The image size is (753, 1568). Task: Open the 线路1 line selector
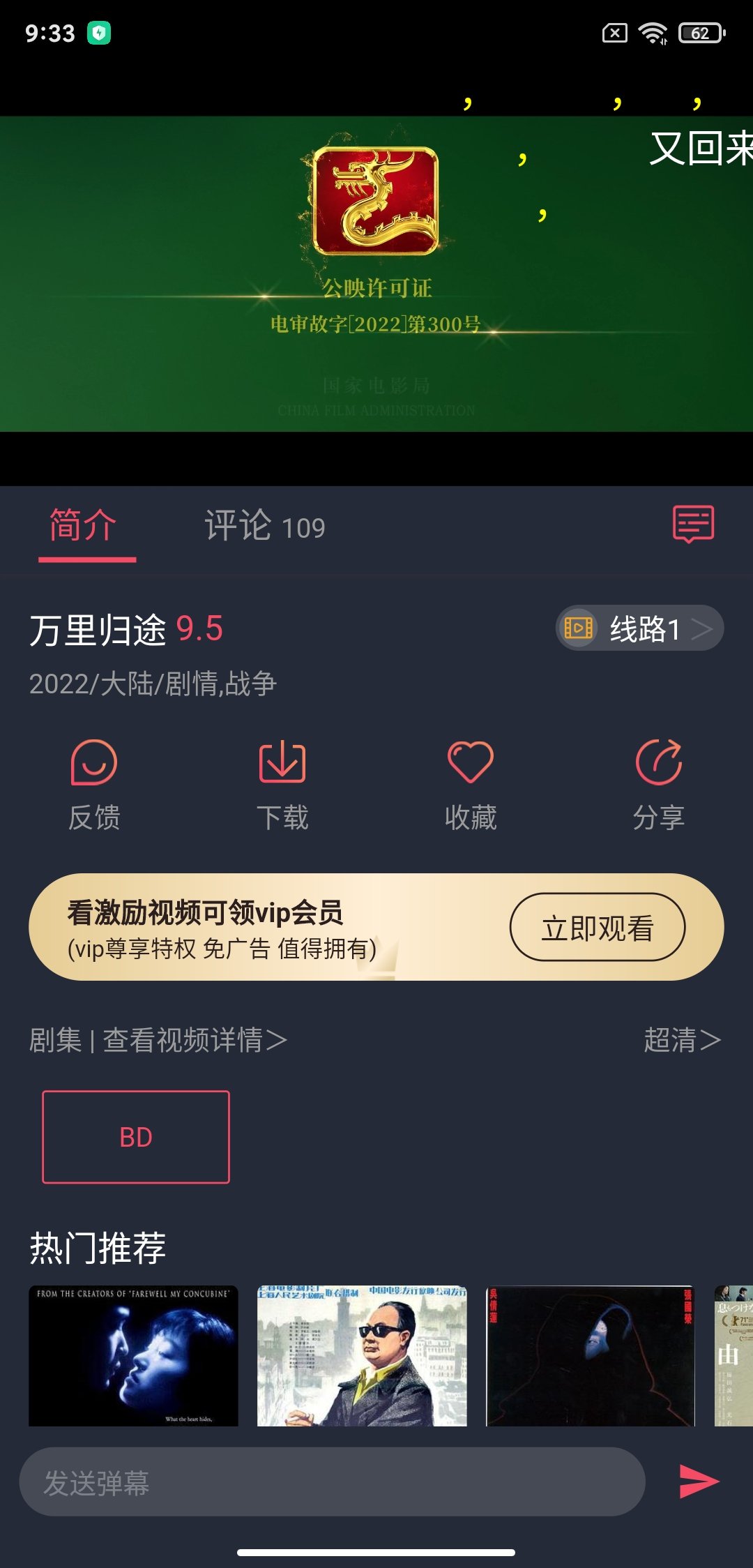coord(640,627)
